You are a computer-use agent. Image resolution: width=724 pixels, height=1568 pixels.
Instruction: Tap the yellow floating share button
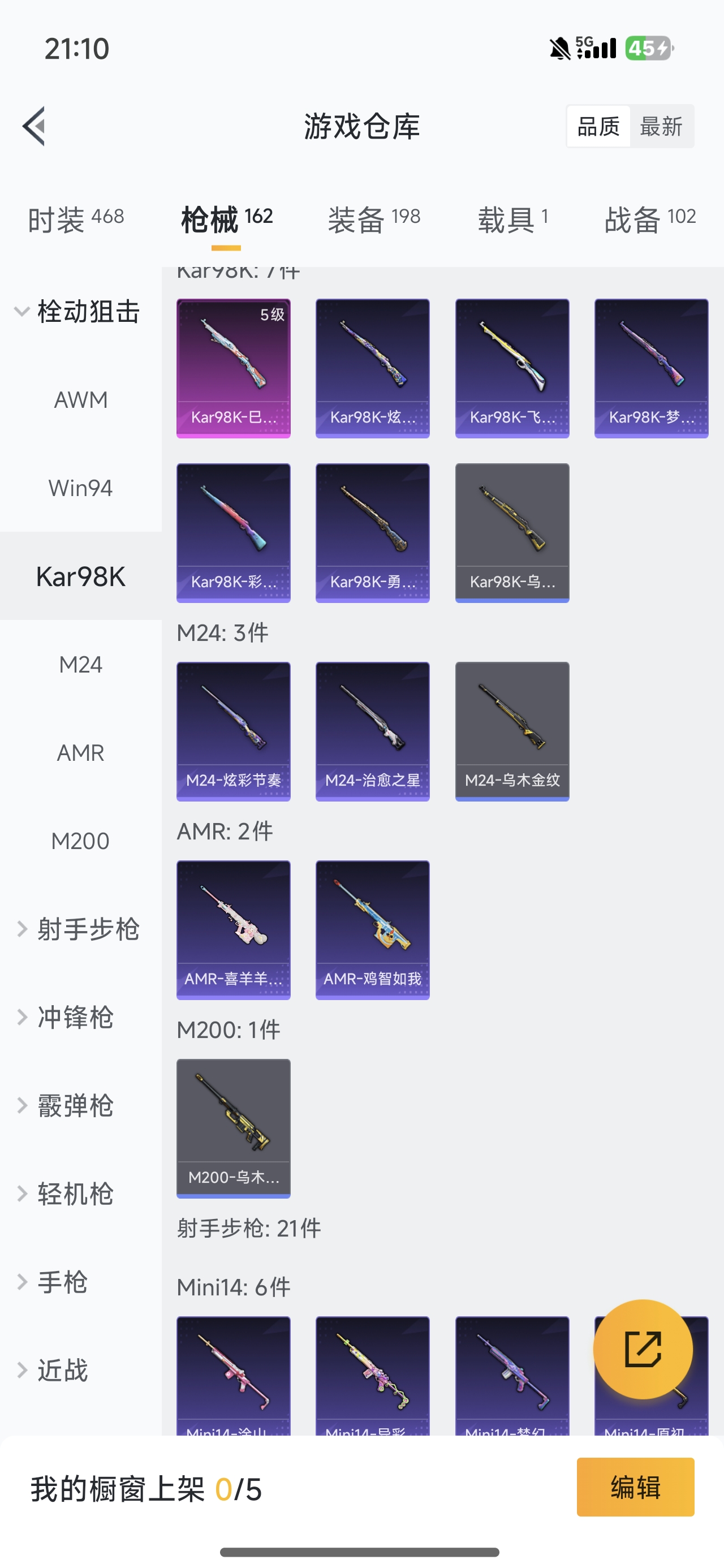[x=643, y=1349]
